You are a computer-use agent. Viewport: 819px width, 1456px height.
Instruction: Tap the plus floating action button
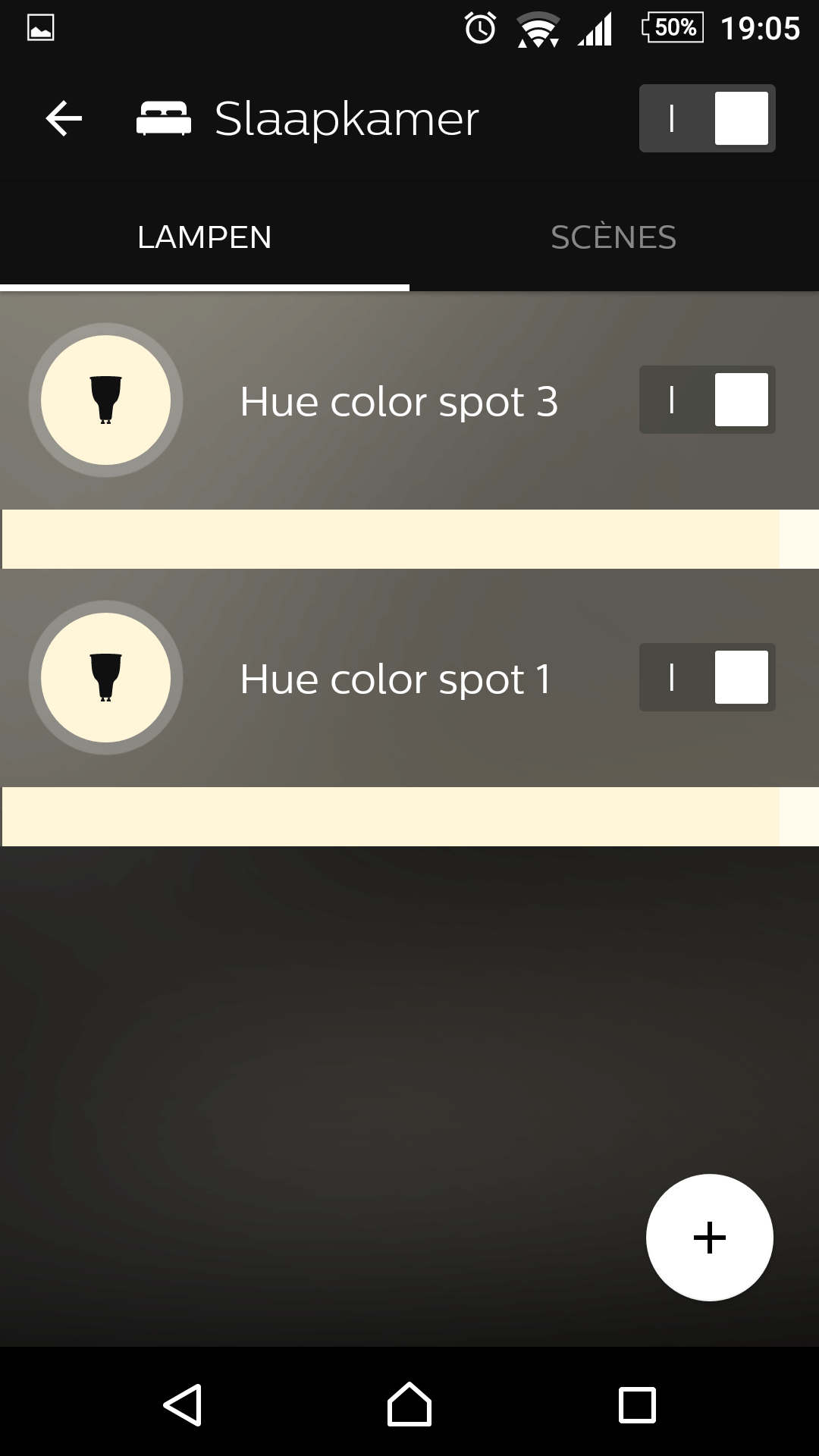710,1238
